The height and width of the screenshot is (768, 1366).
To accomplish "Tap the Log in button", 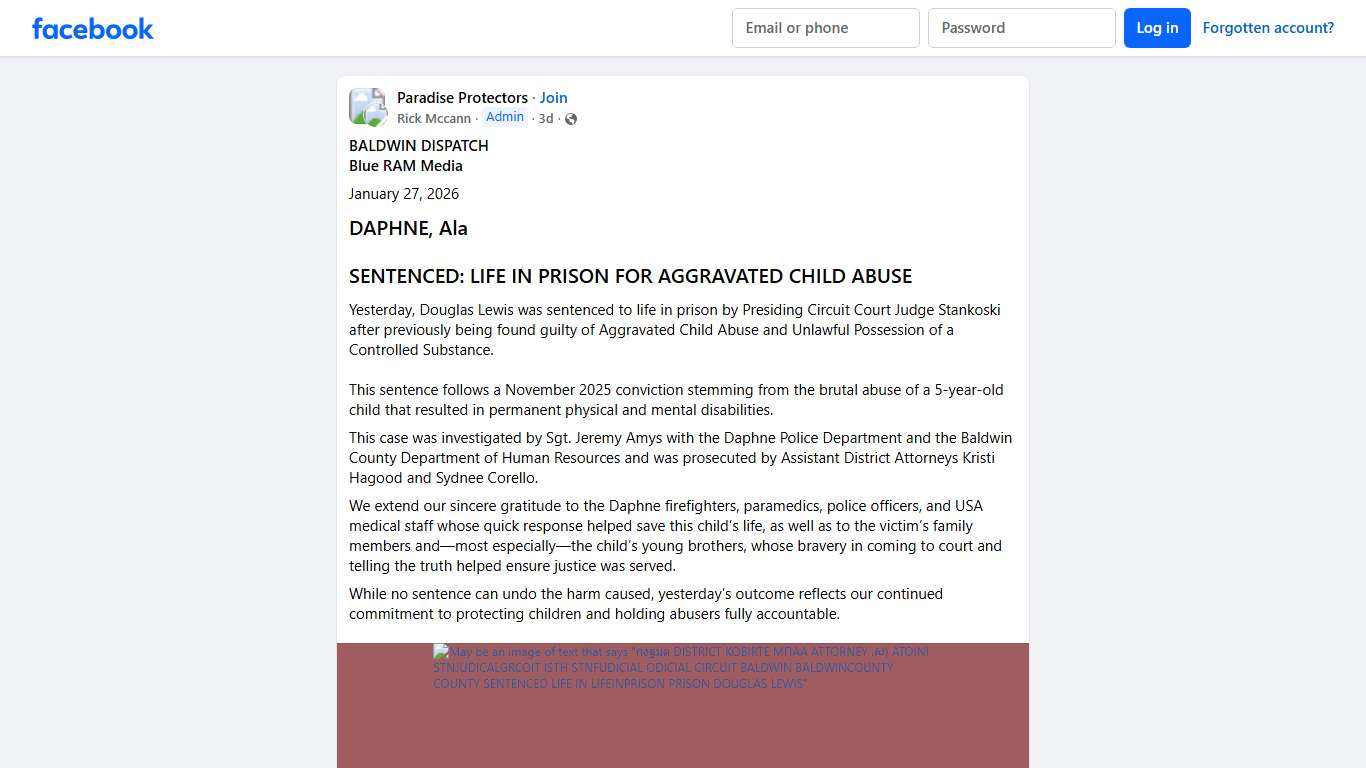I will click(x=1156, y=28).
